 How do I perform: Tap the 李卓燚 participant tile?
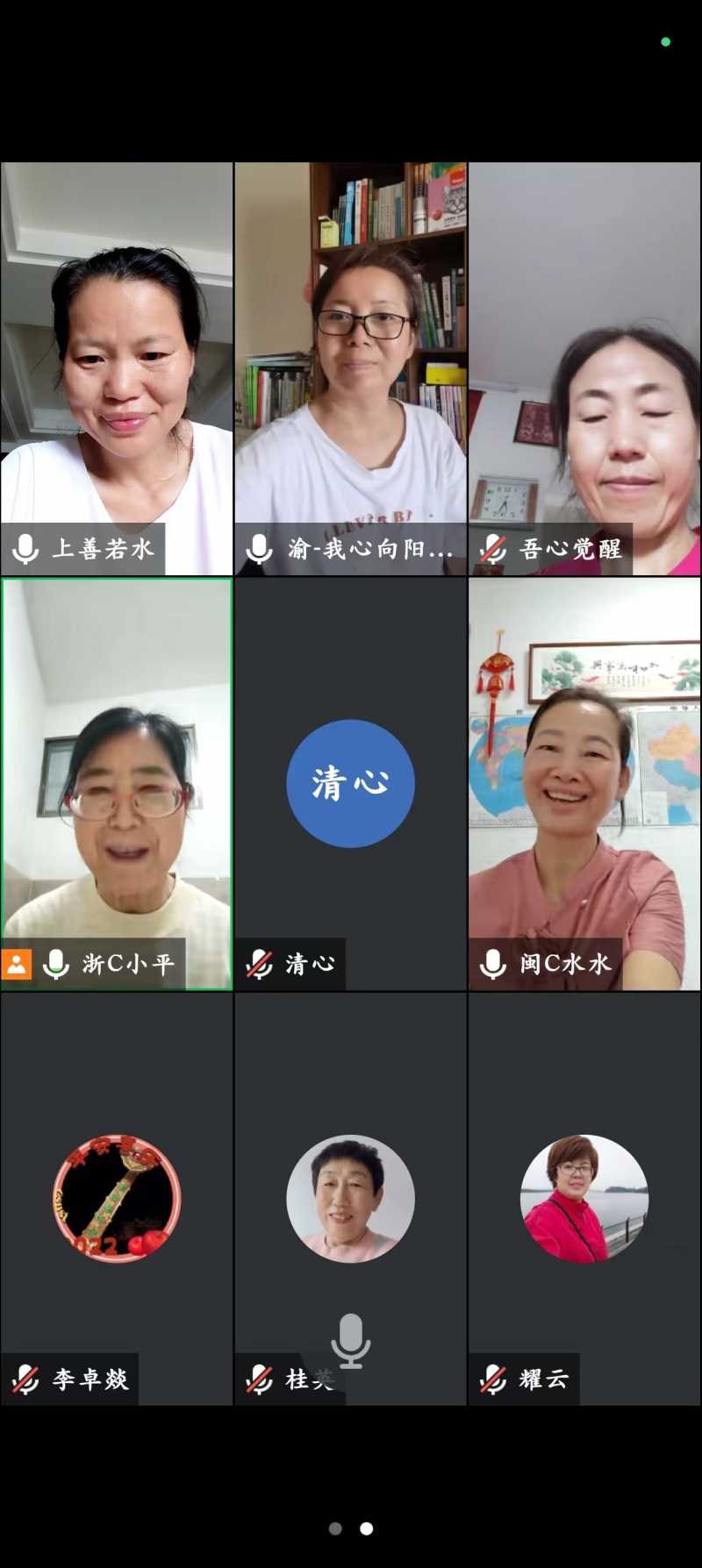[x=117, y=1198]
